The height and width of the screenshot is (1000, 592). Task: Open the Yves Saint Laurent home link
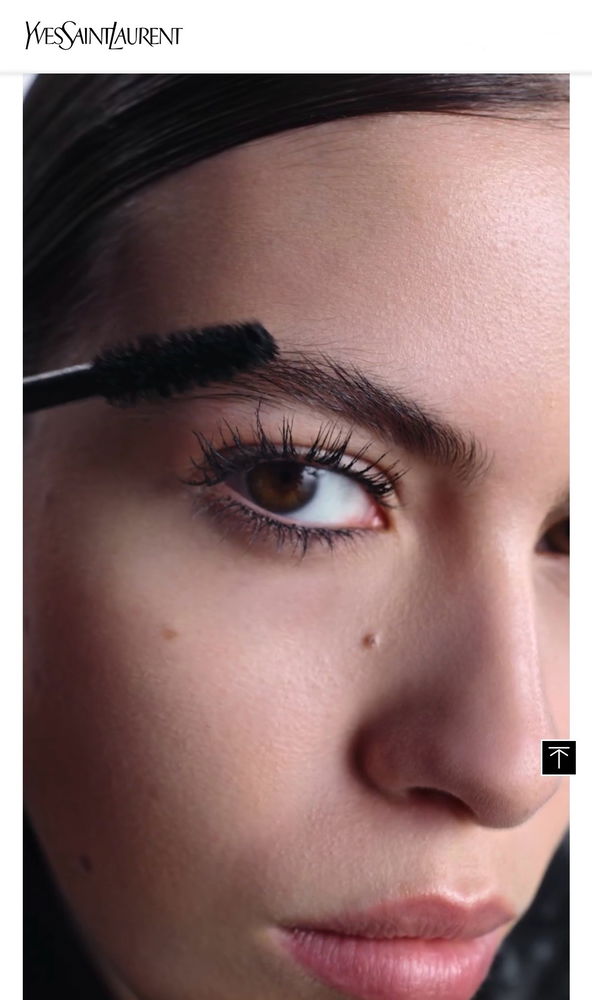pos(103,35)
